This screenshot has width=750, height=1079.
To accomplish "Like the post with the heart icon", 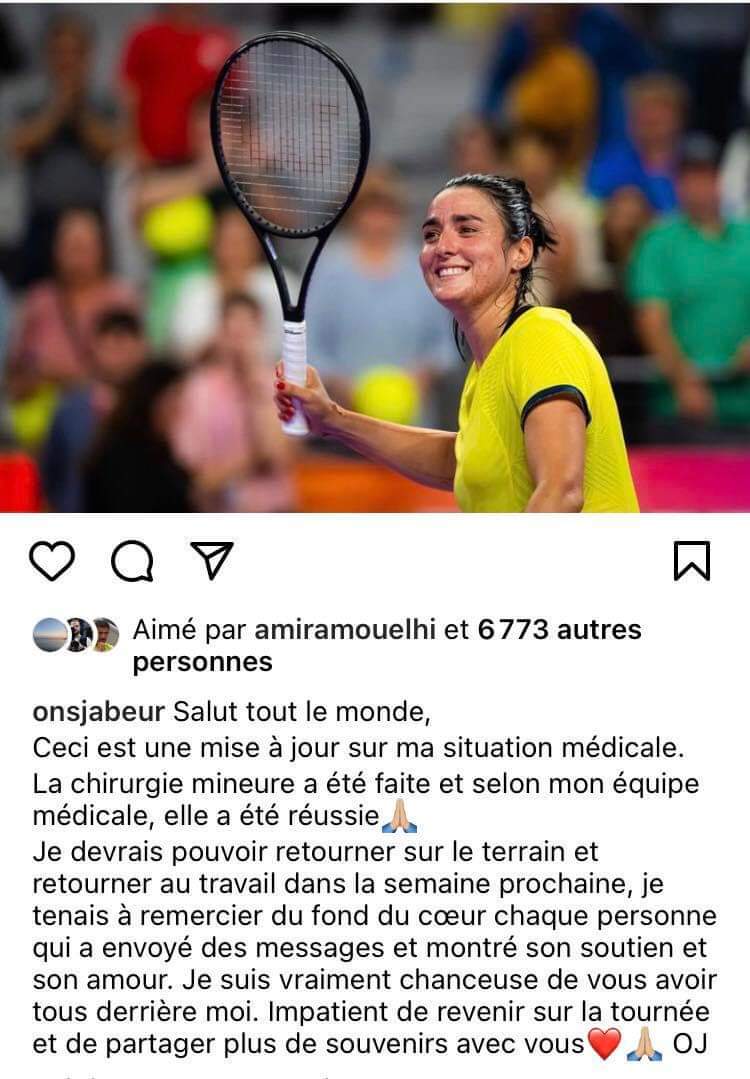I will tap(51, 561).
